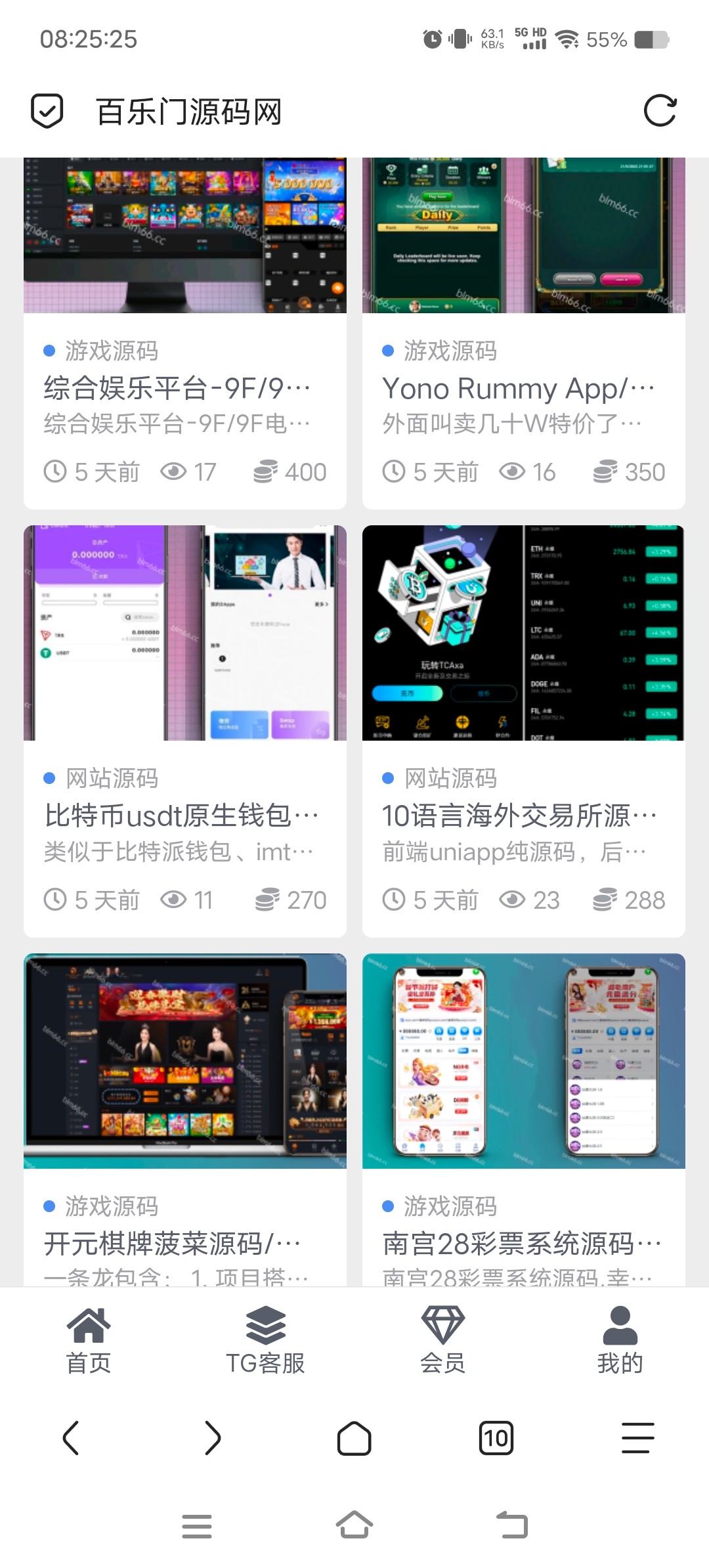View the 10 open browser tabs
The image size is (709, 1568).
pos(496,1438)
